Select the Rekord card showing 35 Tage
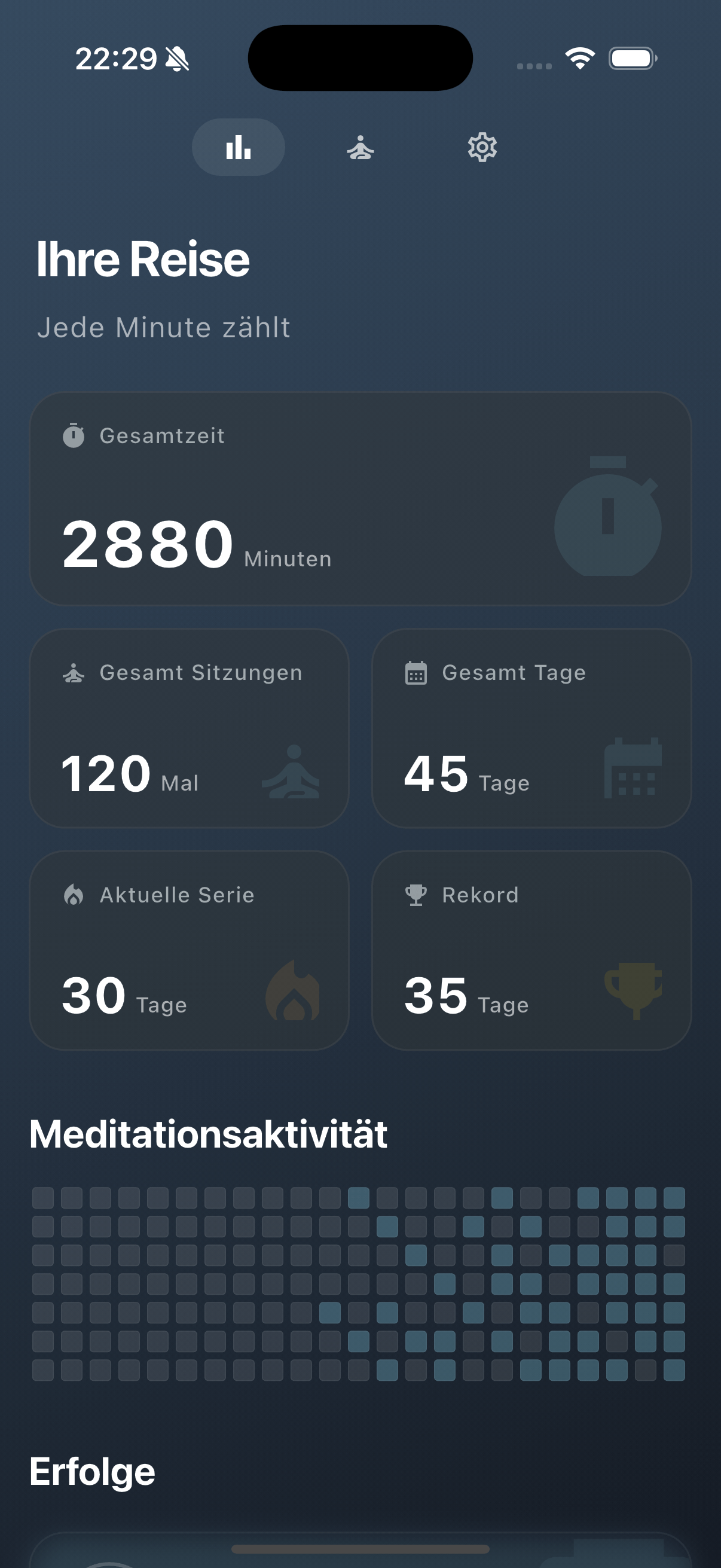Image resolution: width=721 pixels, height=1568 pixels. 530,950
